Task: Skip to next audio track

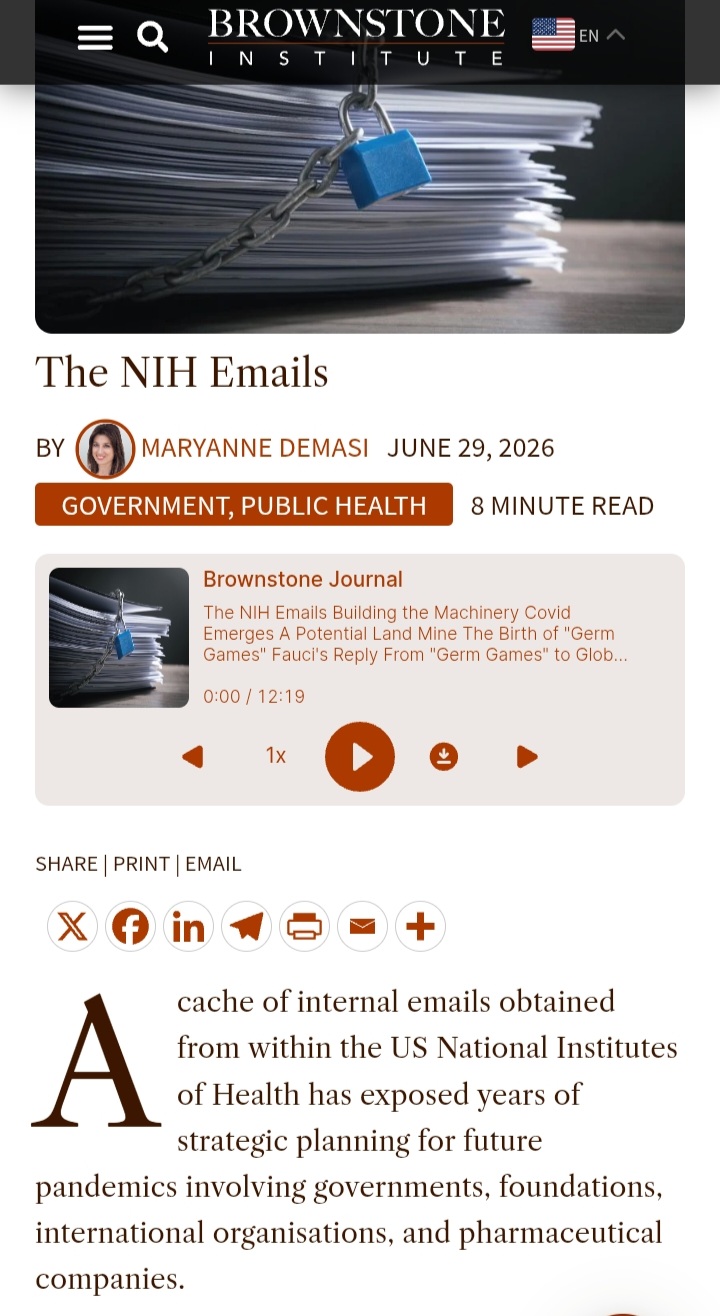Action: (527, 757)
